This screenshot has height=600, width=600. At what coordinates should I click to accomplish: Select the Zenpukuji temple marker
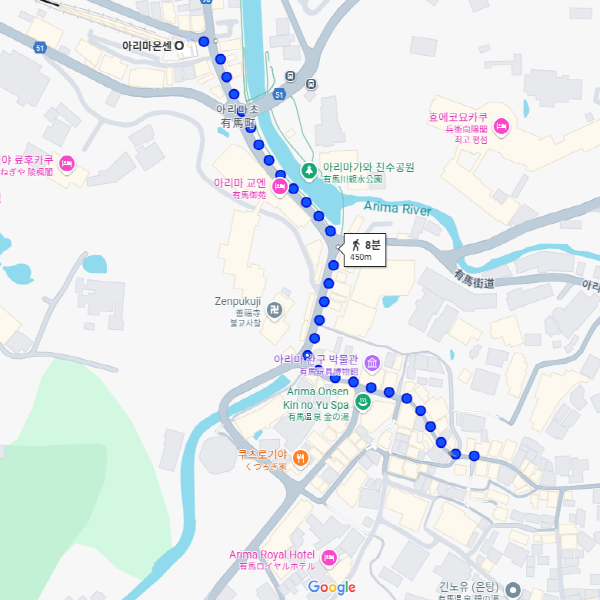tap(276, 309)
